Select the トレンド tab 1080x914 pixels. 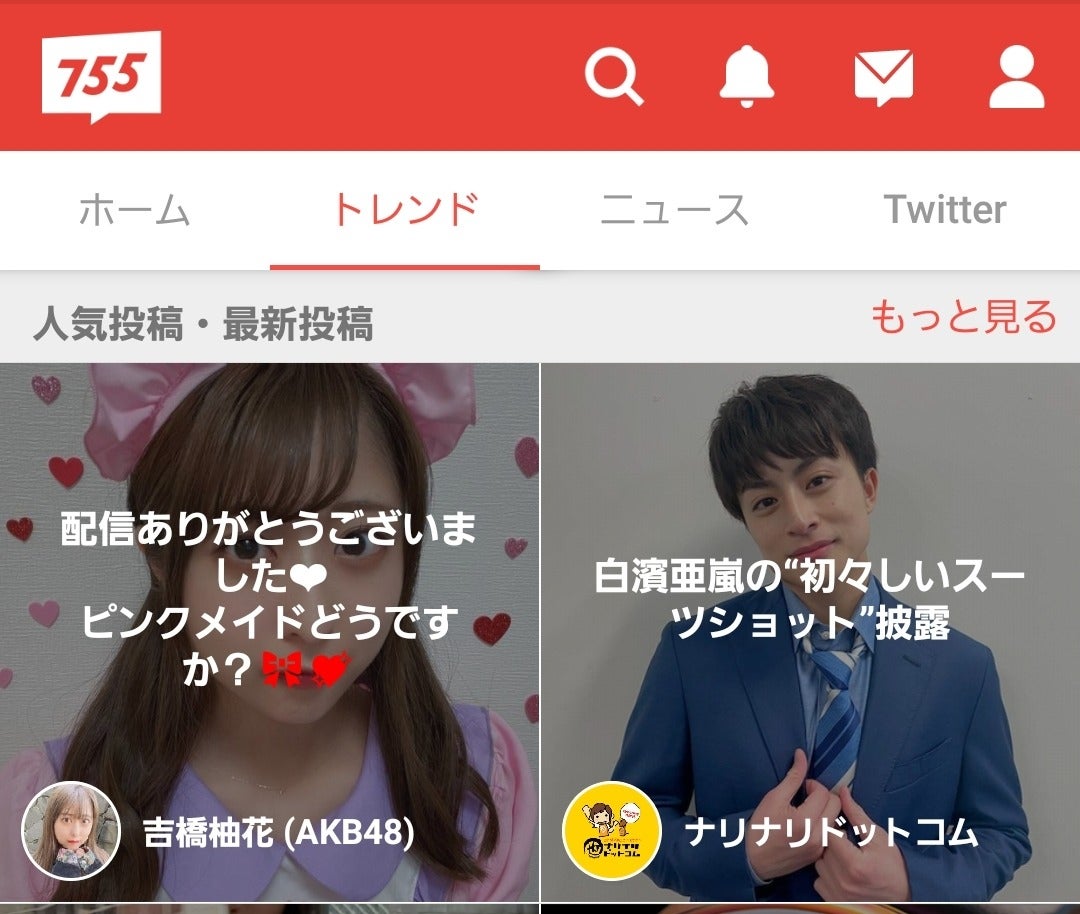coord(404,210)
